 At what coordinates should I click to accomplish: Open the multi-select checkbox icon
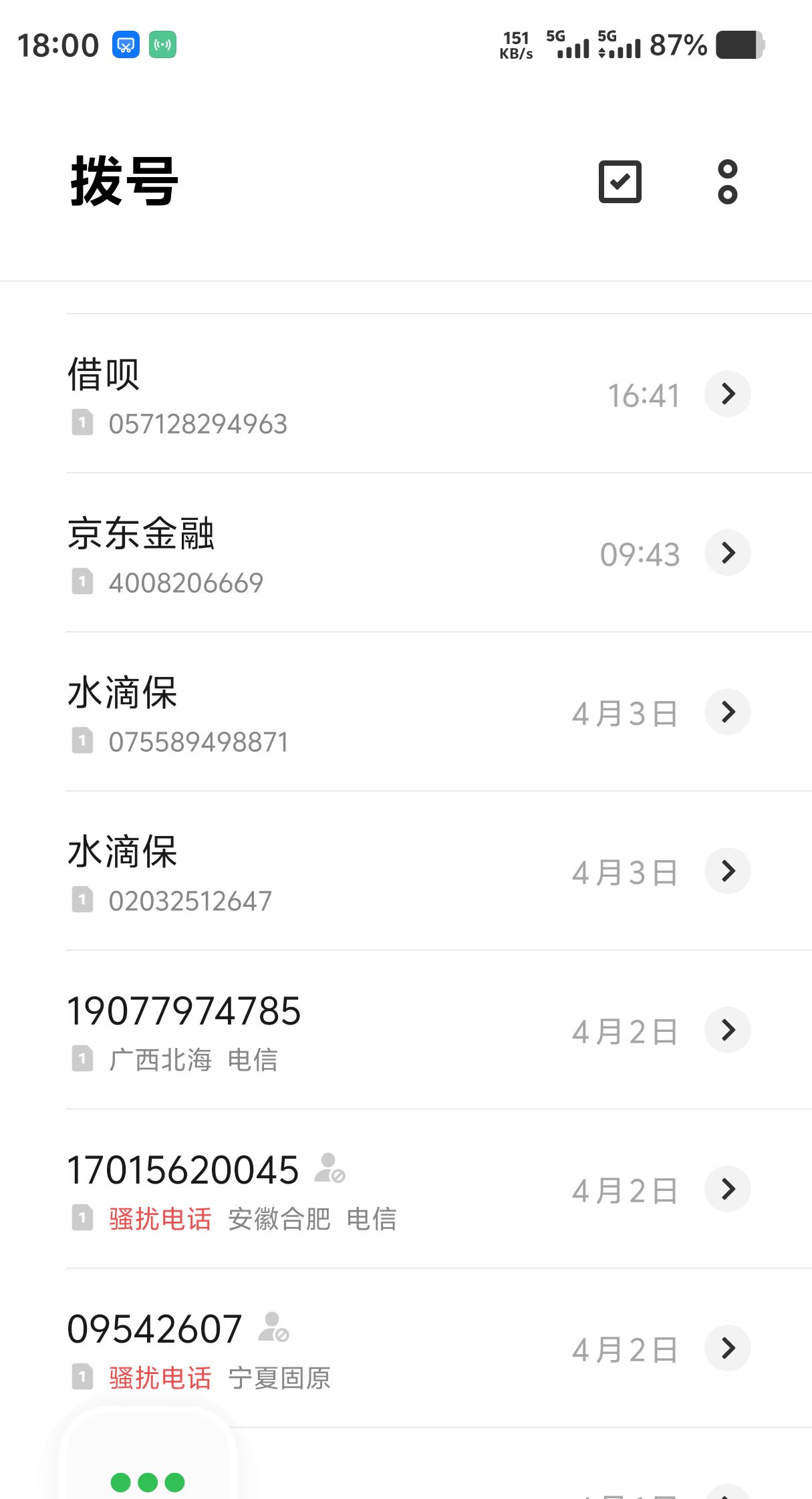click(x=620, y=181)
